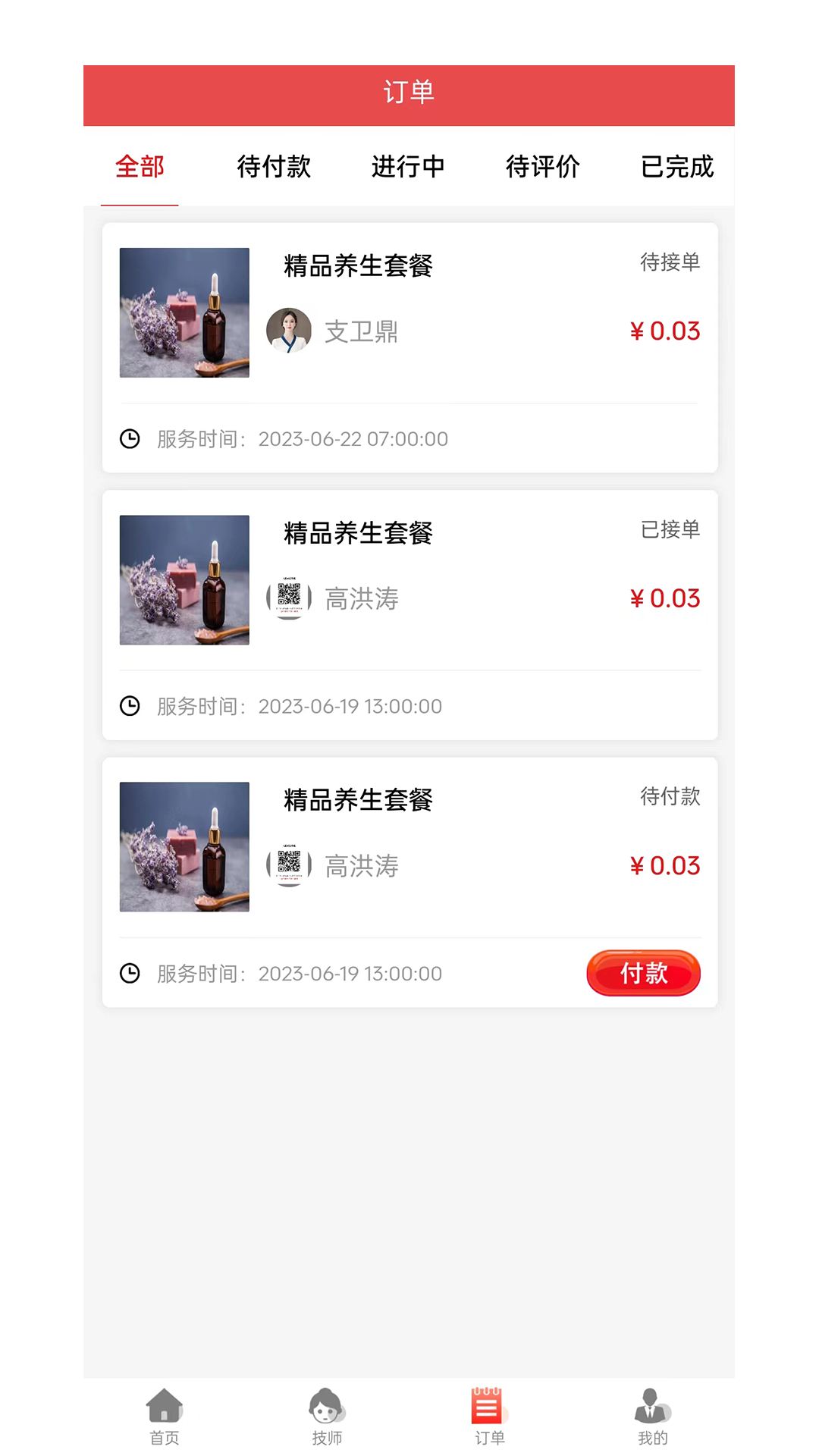Viewport: 819px width, 1456px height.
Task: Select the 待付款 tab
Action: [x=274, y=167]
